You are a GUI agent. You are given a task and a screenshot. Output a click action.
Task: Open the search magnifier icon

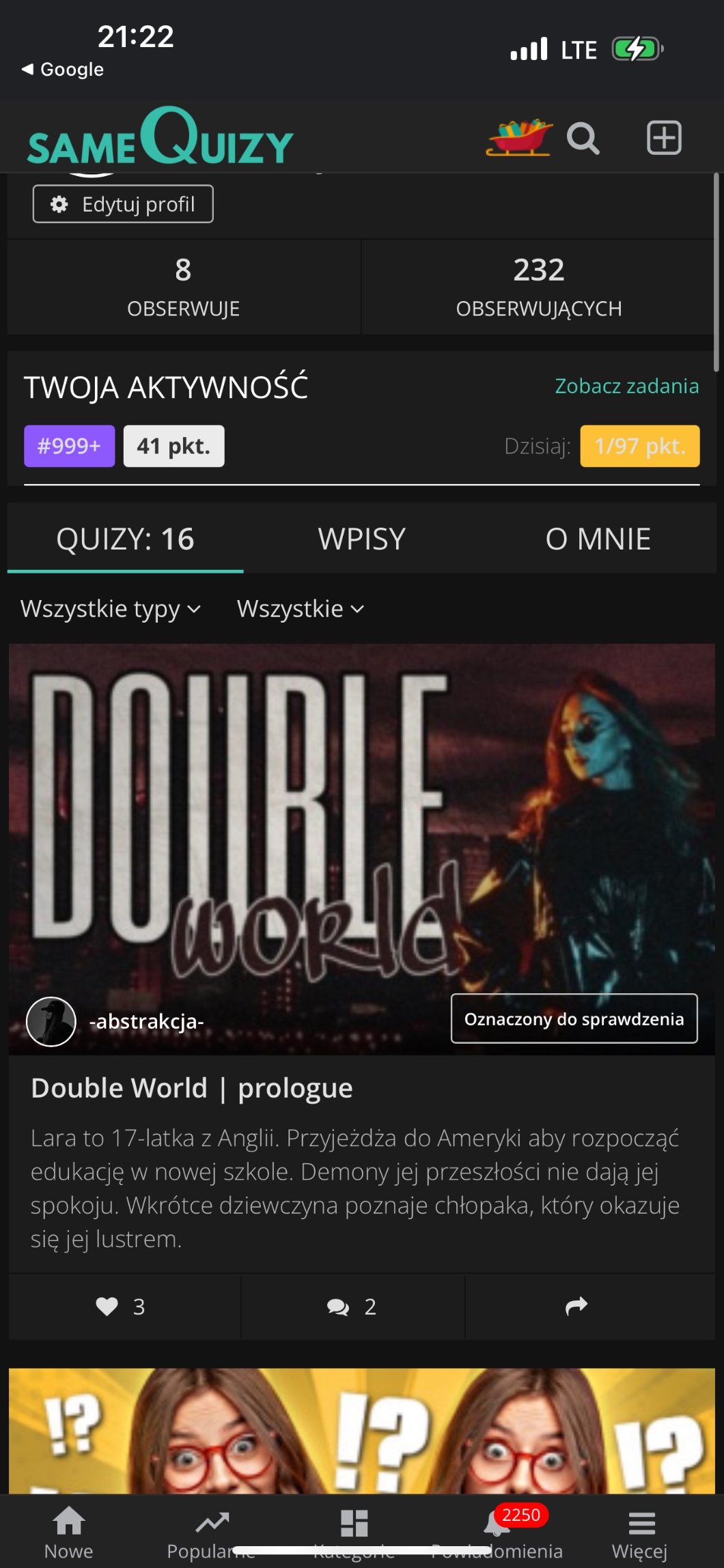pyautogui.click(x=583, y=139)
